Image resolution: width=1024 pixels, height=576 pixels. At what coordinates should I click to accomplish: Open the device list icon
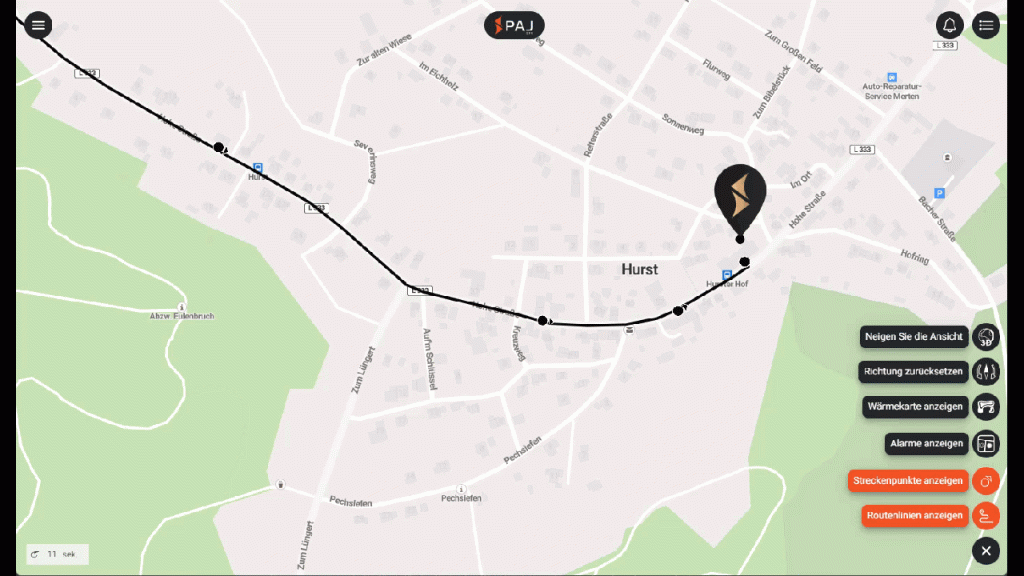click(x=986, y=26)
